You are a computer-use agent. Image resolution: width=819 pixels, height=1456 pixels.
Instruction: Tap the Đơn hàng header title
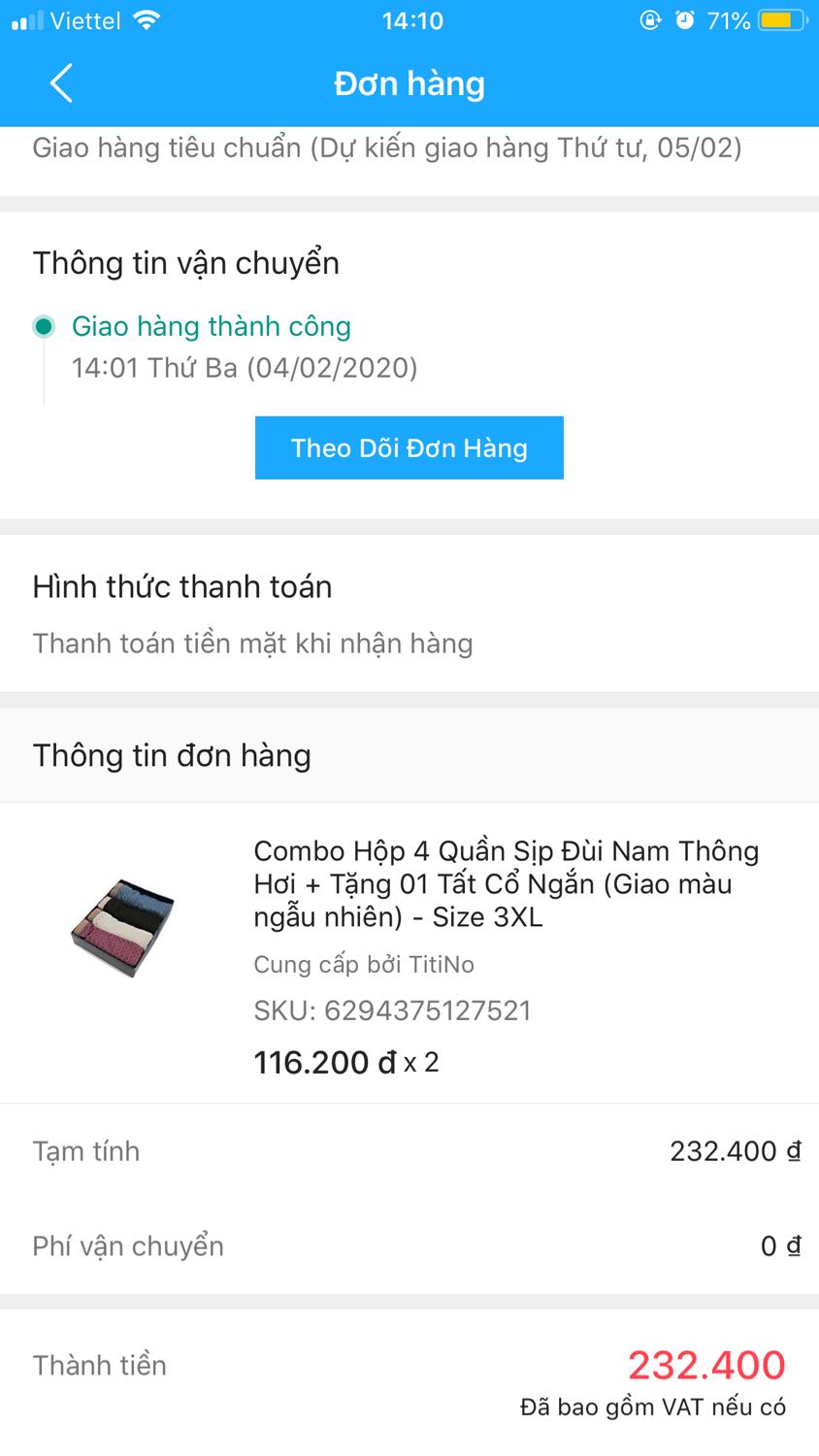(x=409, y=84)
